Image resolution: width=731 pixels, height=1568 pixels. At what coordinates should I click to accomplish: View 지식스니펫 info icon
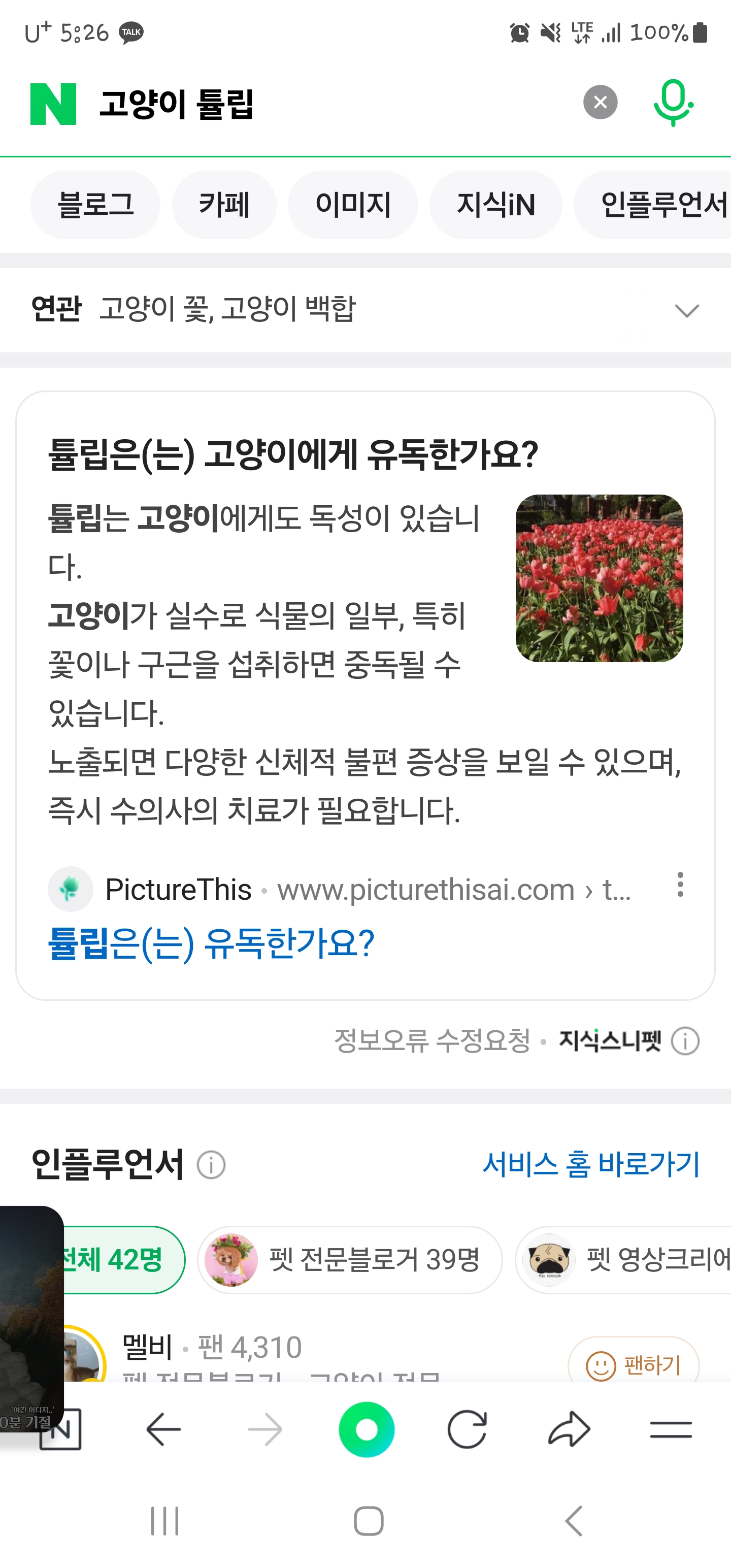(x=685, y=1041)
